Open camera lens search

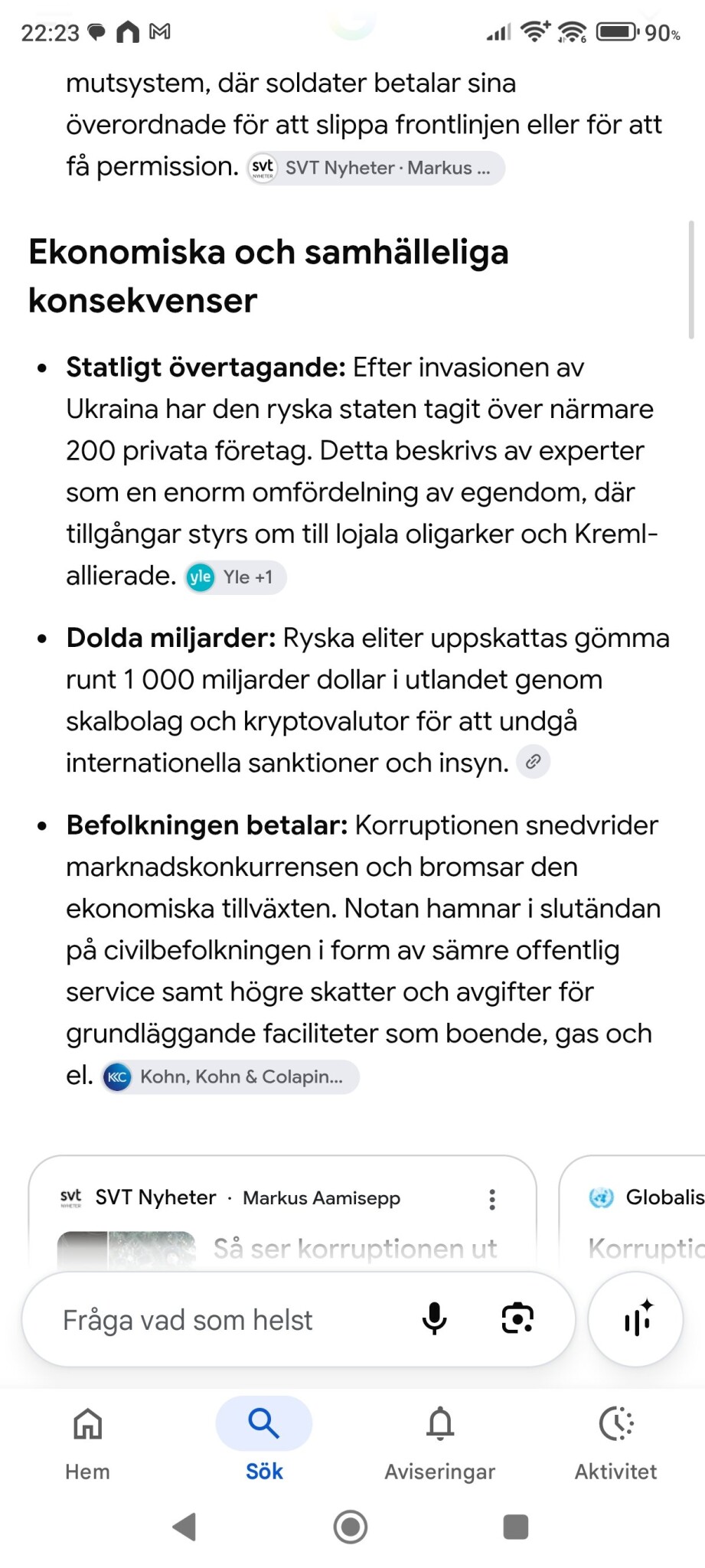[x=517, y=1318]
